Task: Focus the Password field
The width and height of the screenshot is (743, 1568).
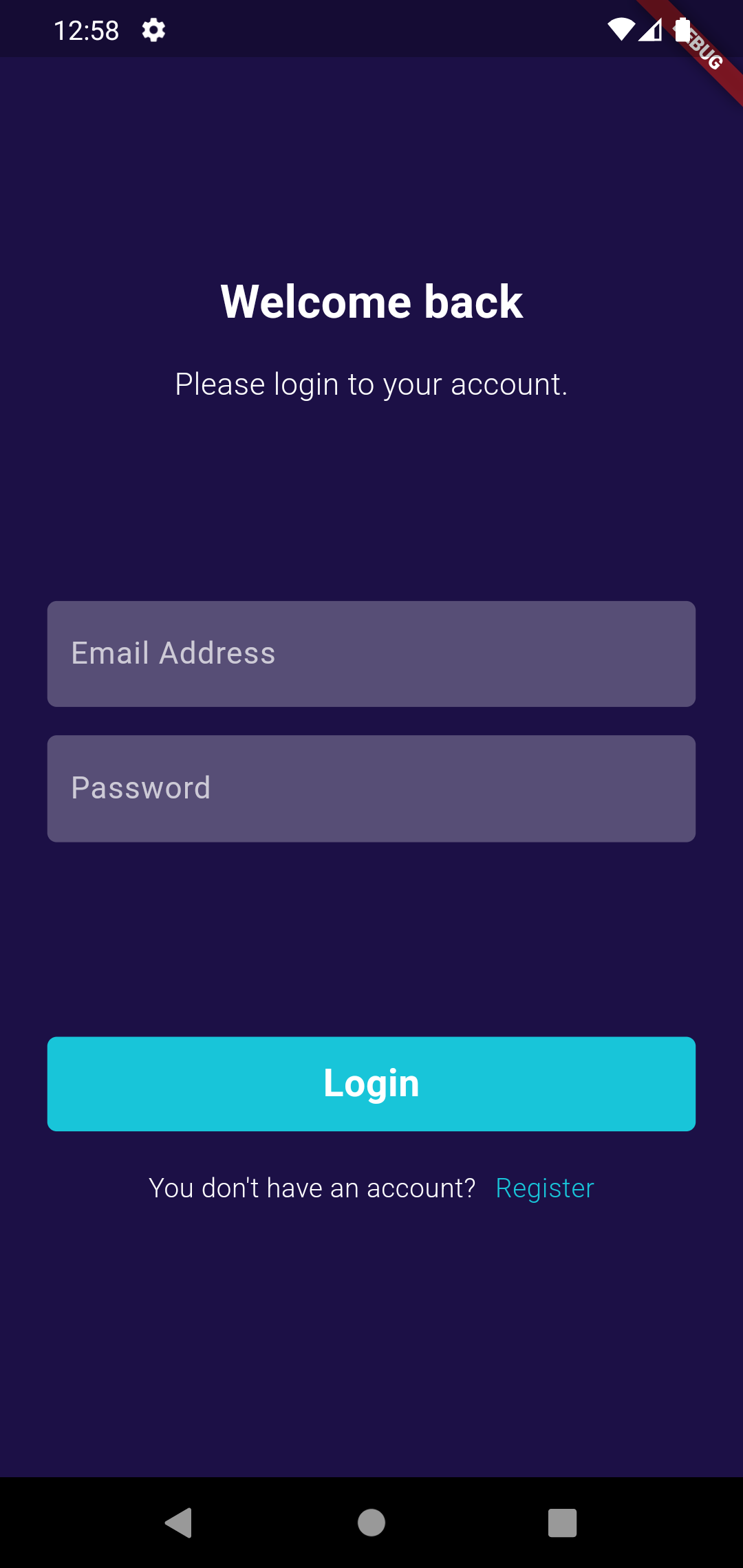Action: pyautogui.click(x=371, y=788)
